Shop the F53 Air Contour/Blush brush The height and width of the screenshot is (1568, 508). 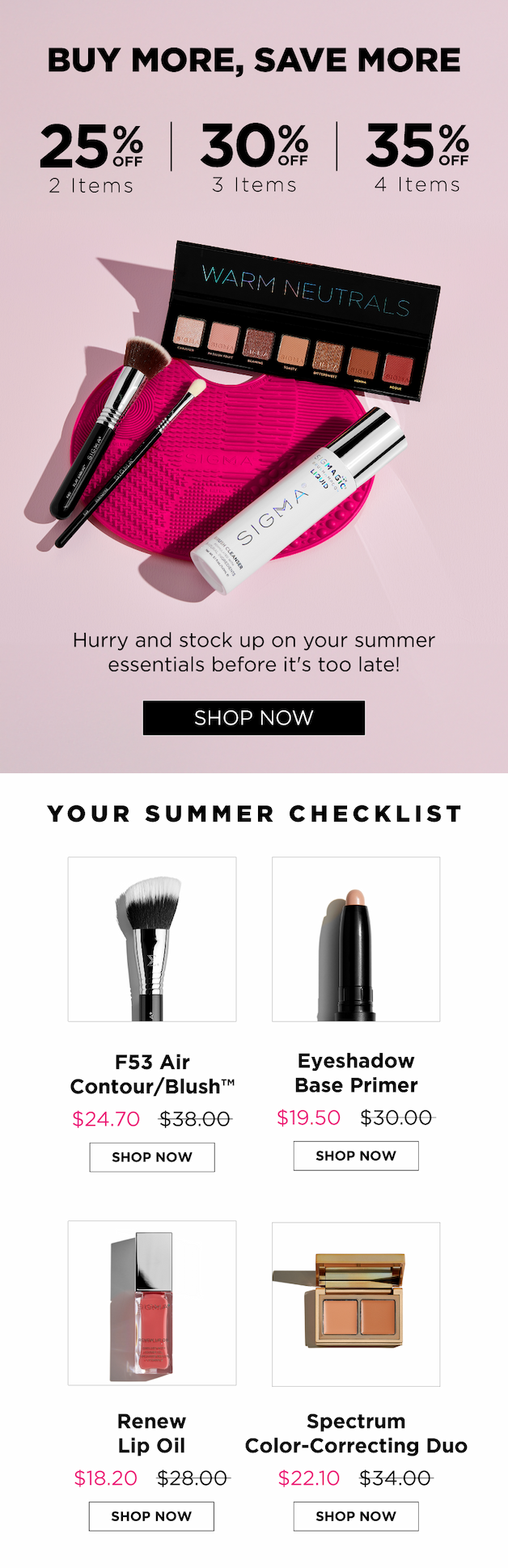[x=152, y=1156]
